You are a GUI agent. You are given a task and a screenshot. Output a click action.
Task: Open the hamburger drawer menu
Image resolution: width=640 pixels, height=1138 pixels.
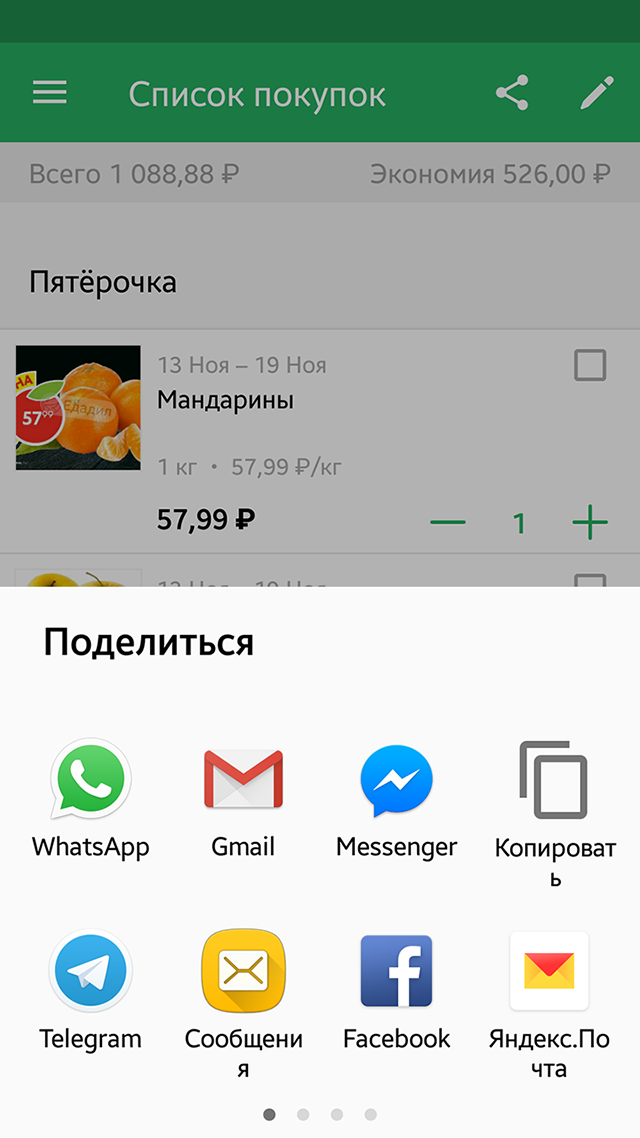click(x=50, y=94)
